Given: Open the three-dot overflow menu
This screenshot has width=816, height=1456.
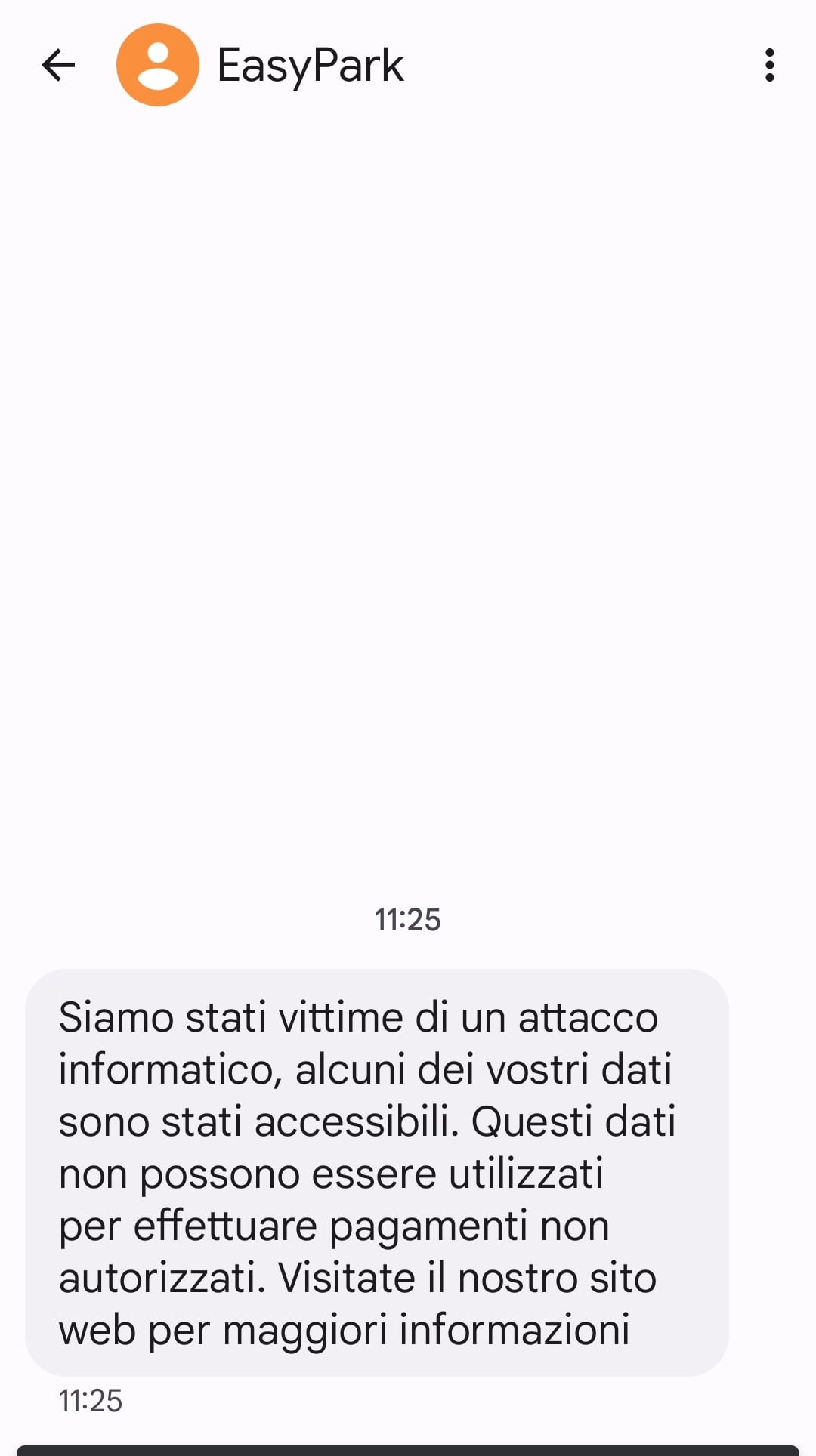Looking at the screenshot, I should 769,65.
